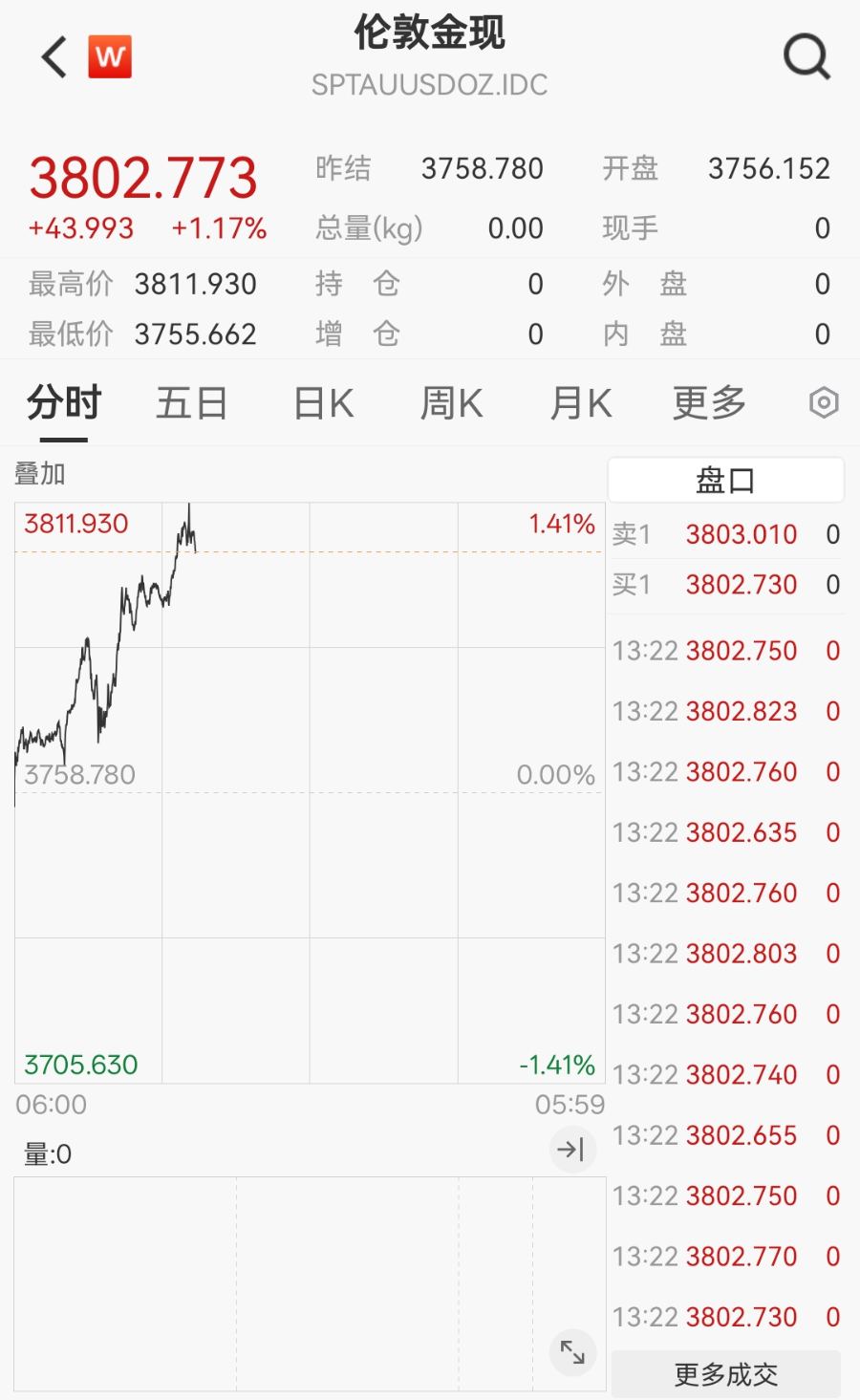Collapse the side panel with the arrow icon
860x1400 pixels.
(571, 1149)
